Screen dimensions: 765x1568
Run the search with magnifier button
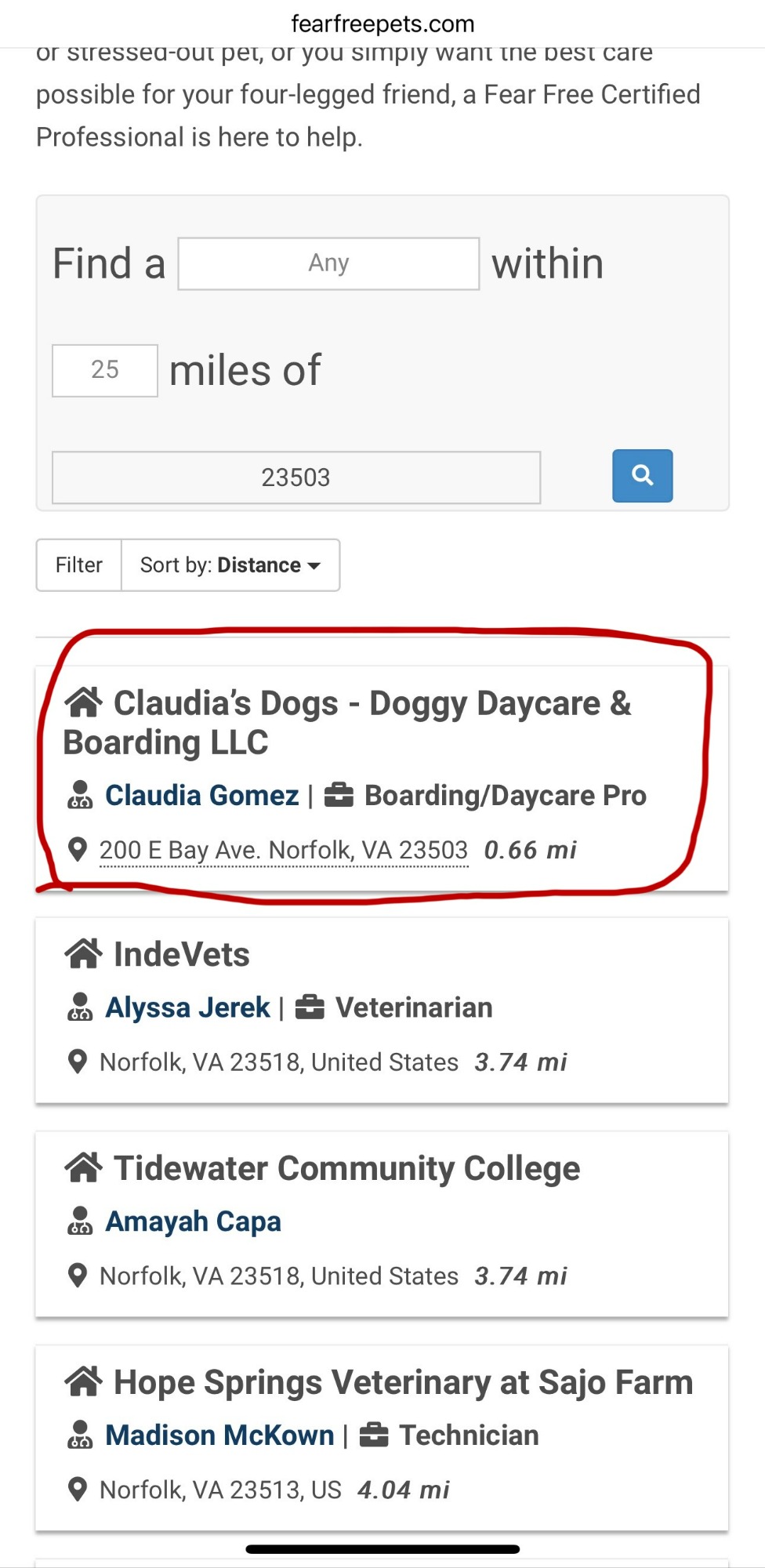point(643,475)
